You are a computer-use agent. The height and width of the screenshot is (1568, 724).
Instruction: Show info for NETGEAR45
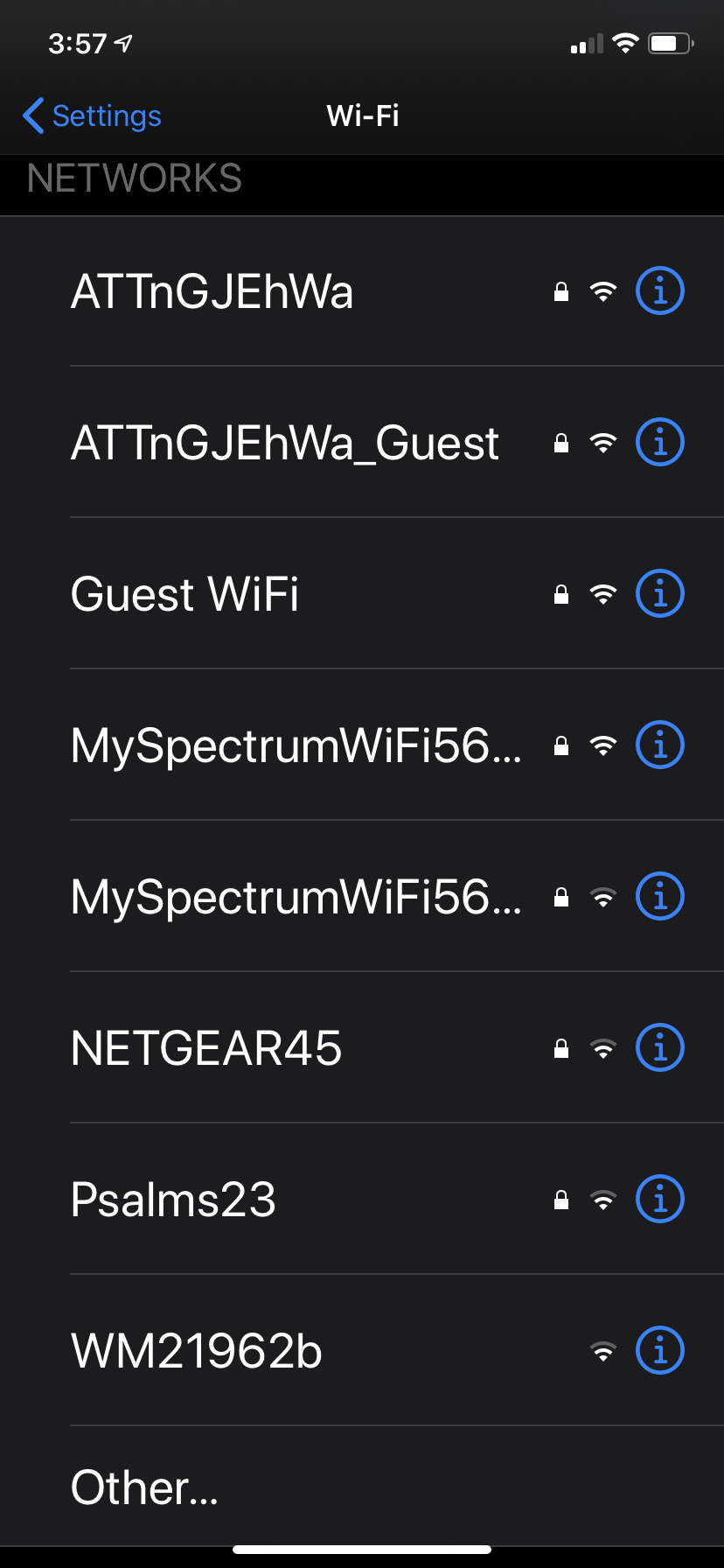pos(659,1047)
